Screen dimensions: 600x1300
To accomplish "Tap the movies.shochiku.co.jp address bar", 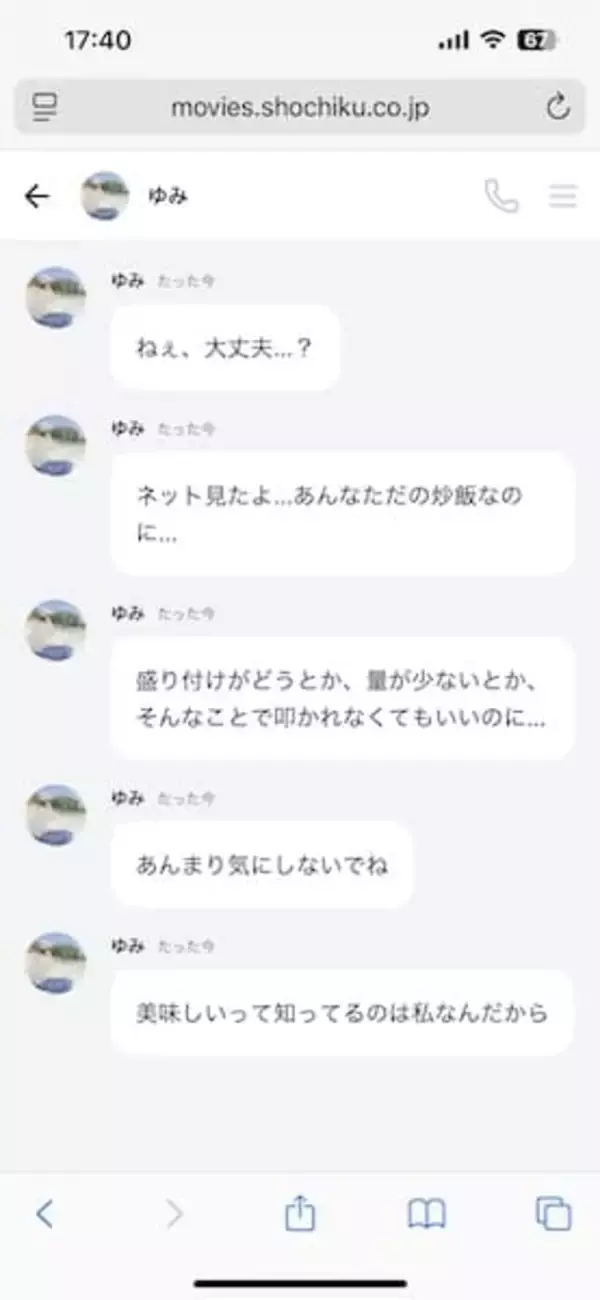I will pos(300,107).
